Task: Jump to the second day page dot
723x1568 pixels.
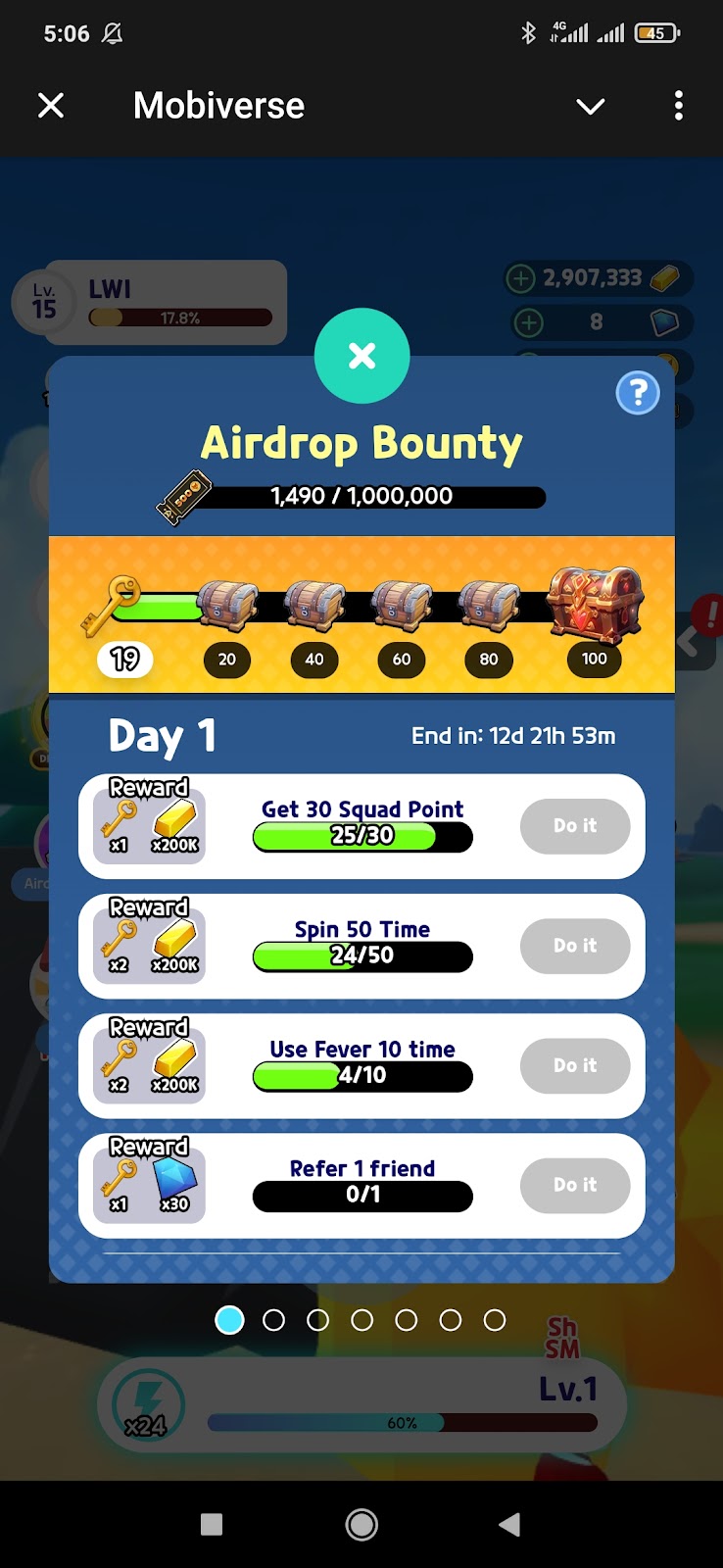Action: click(x=274, y=1321)
